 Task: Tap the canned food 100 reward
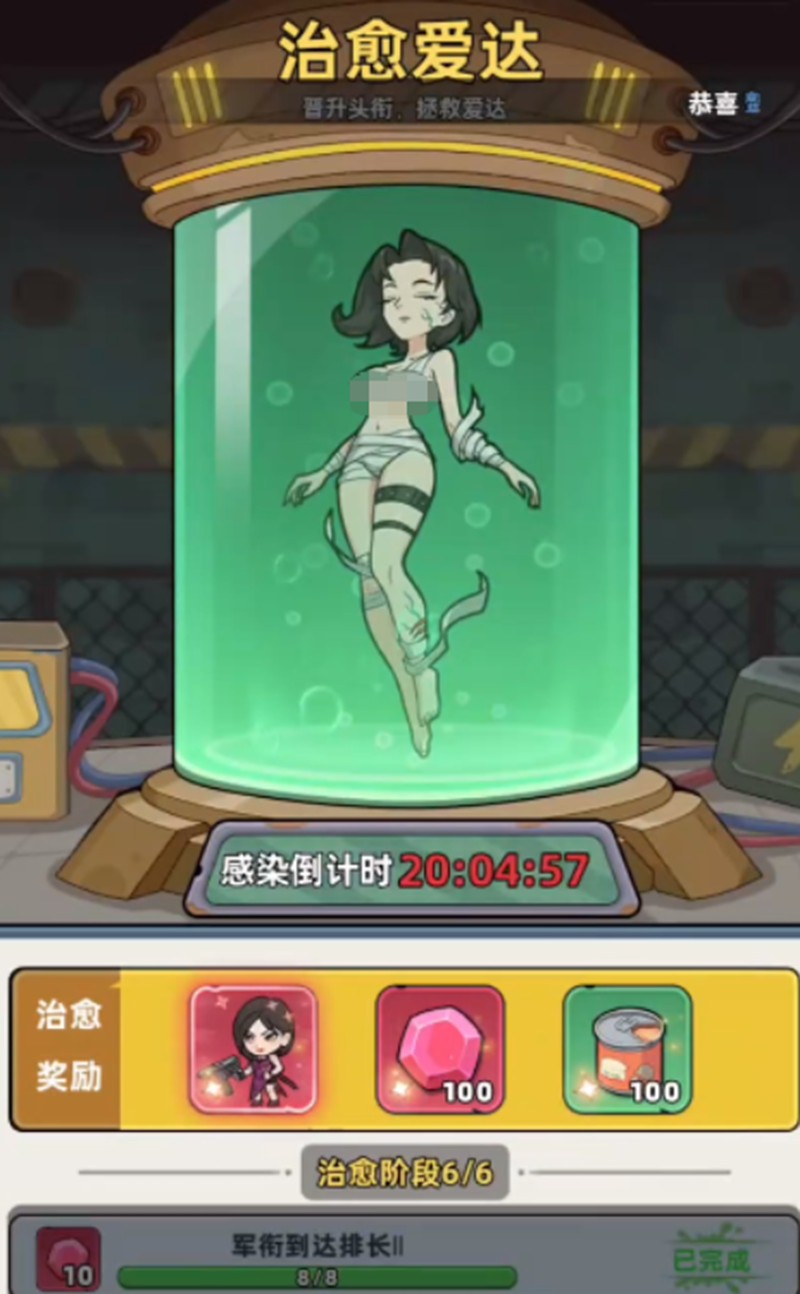tap(627, 1049)
